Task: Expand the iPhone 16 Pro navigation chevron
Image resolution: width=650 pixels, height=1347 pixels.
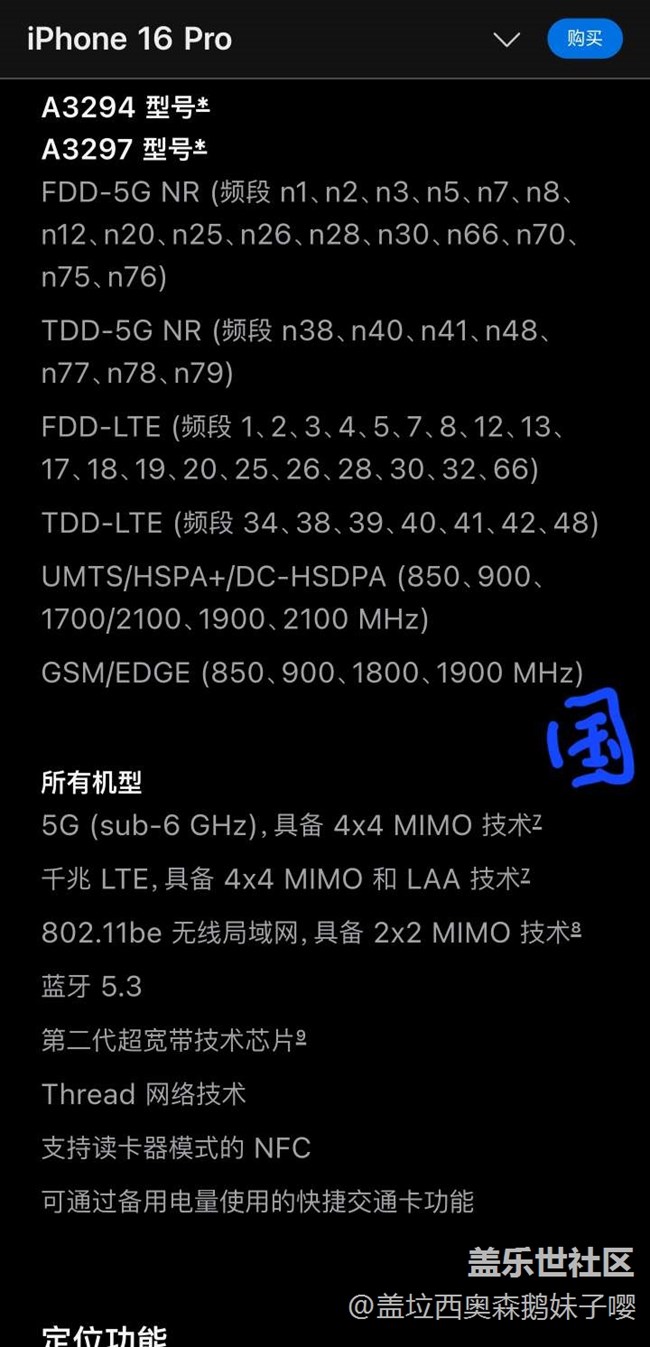Action: click(507, 40)
